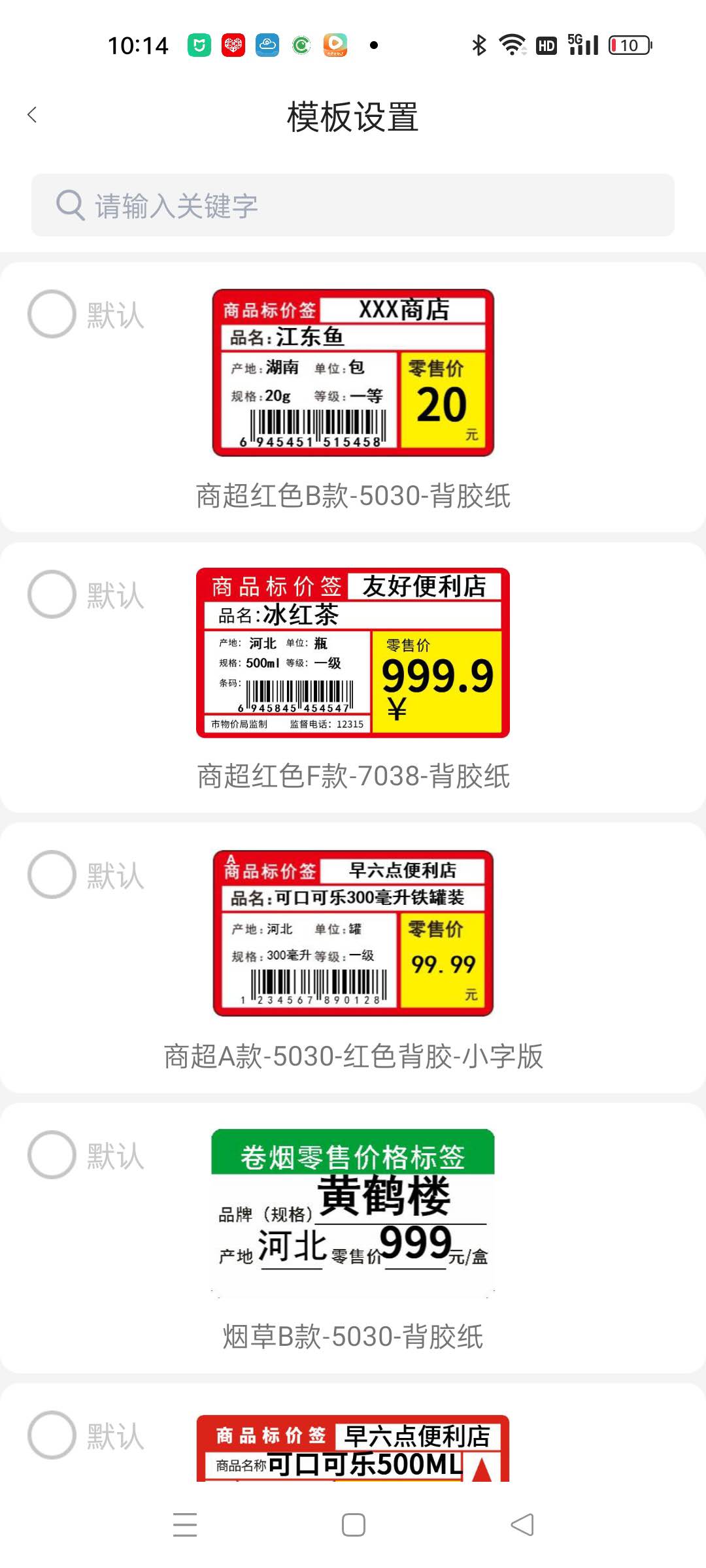The image size is (706, 1568).
Task: Open the 可口可乐500ML price tag template
Action: coord(353,1448)
